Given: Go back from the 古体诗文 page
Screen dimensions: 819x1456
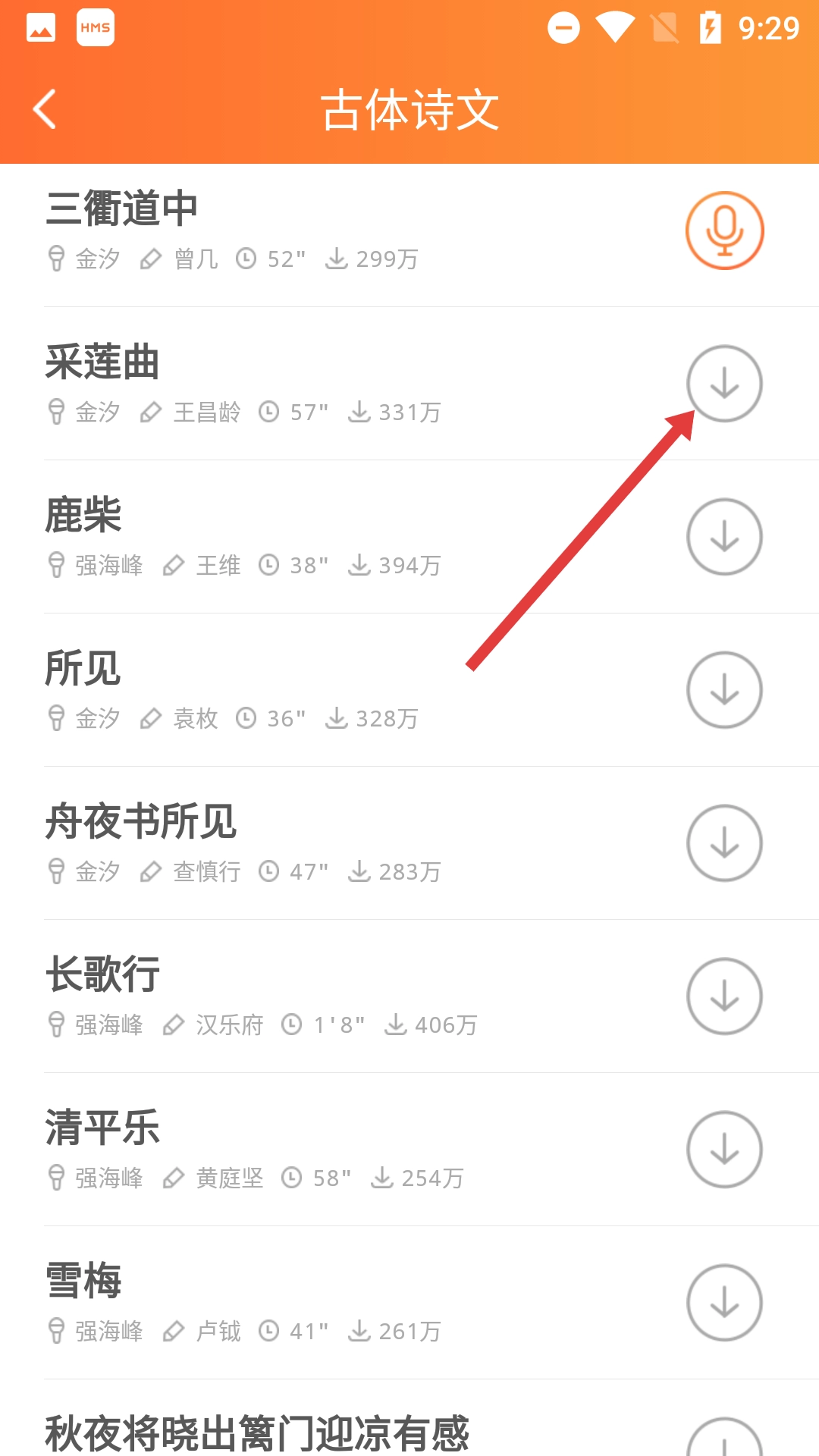Looking at the screenshot, I should [45, 109].
